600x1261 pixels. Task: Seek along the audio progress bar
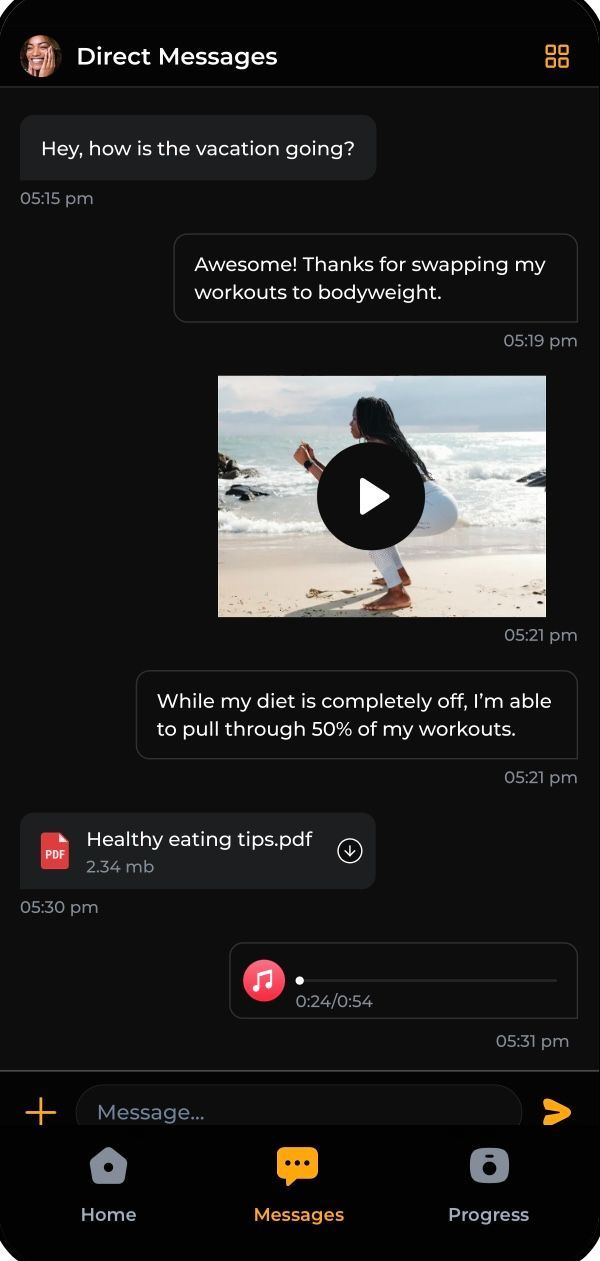click(x=426, y=981)
